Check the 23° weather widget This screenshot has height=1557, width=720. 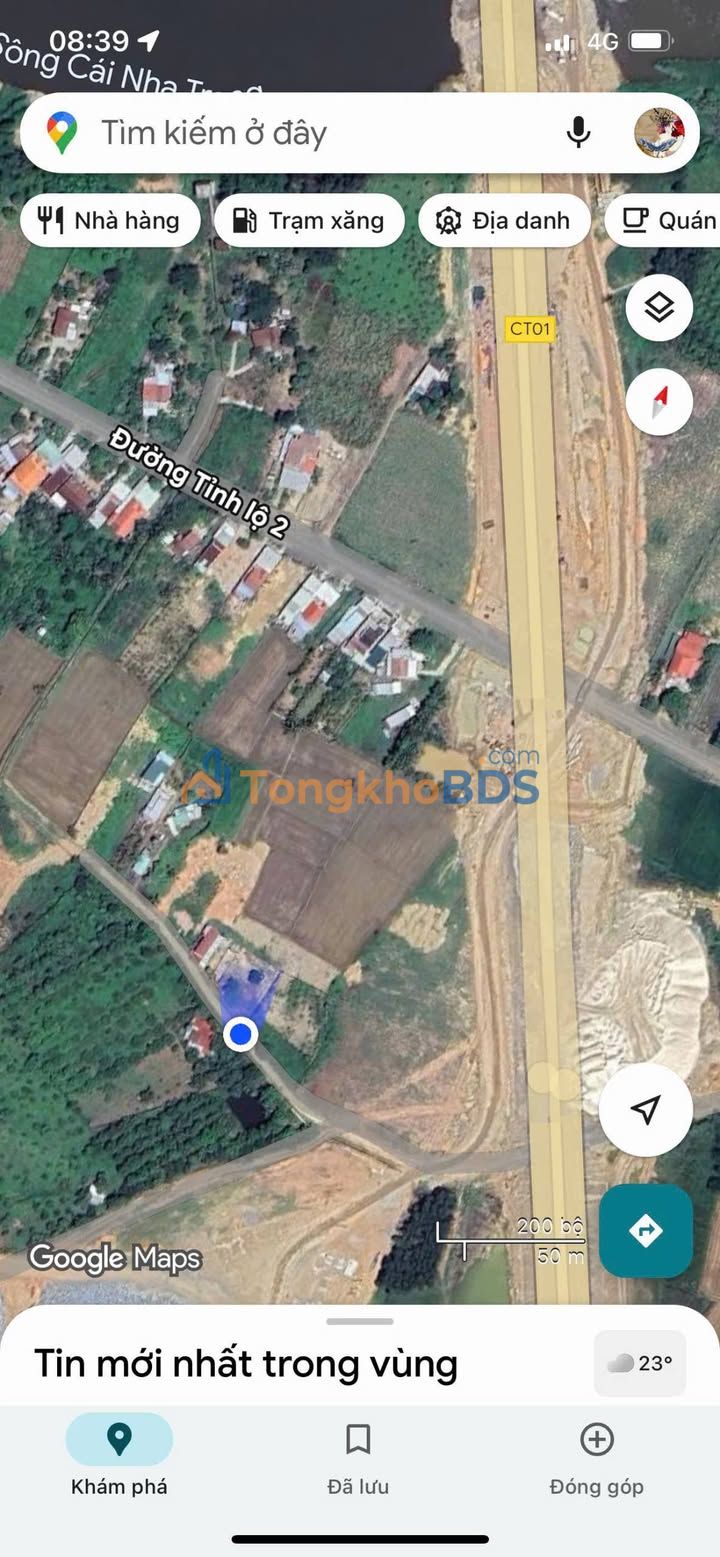(640, 1363)
